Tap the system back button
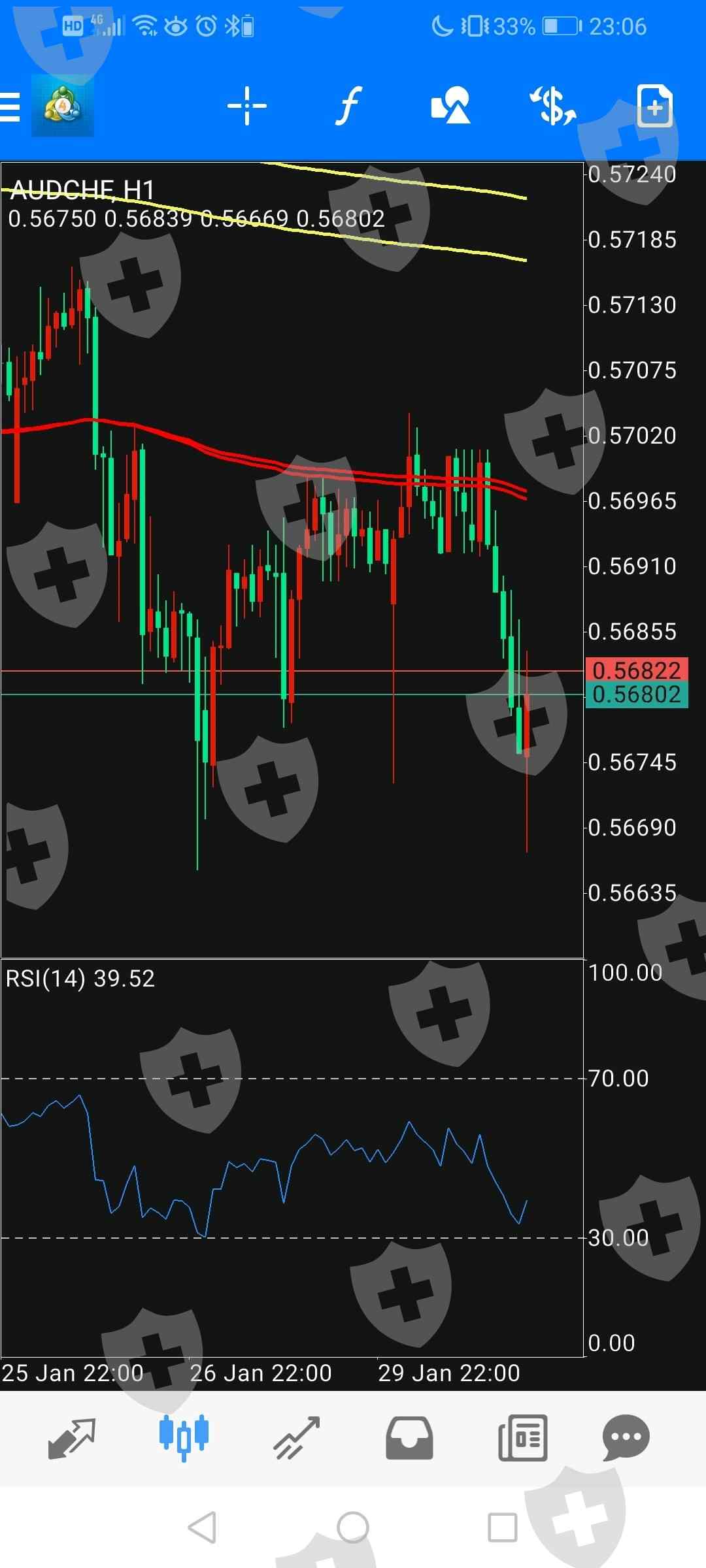This screenshot has height=1568, width=706. pos(202,1527)
